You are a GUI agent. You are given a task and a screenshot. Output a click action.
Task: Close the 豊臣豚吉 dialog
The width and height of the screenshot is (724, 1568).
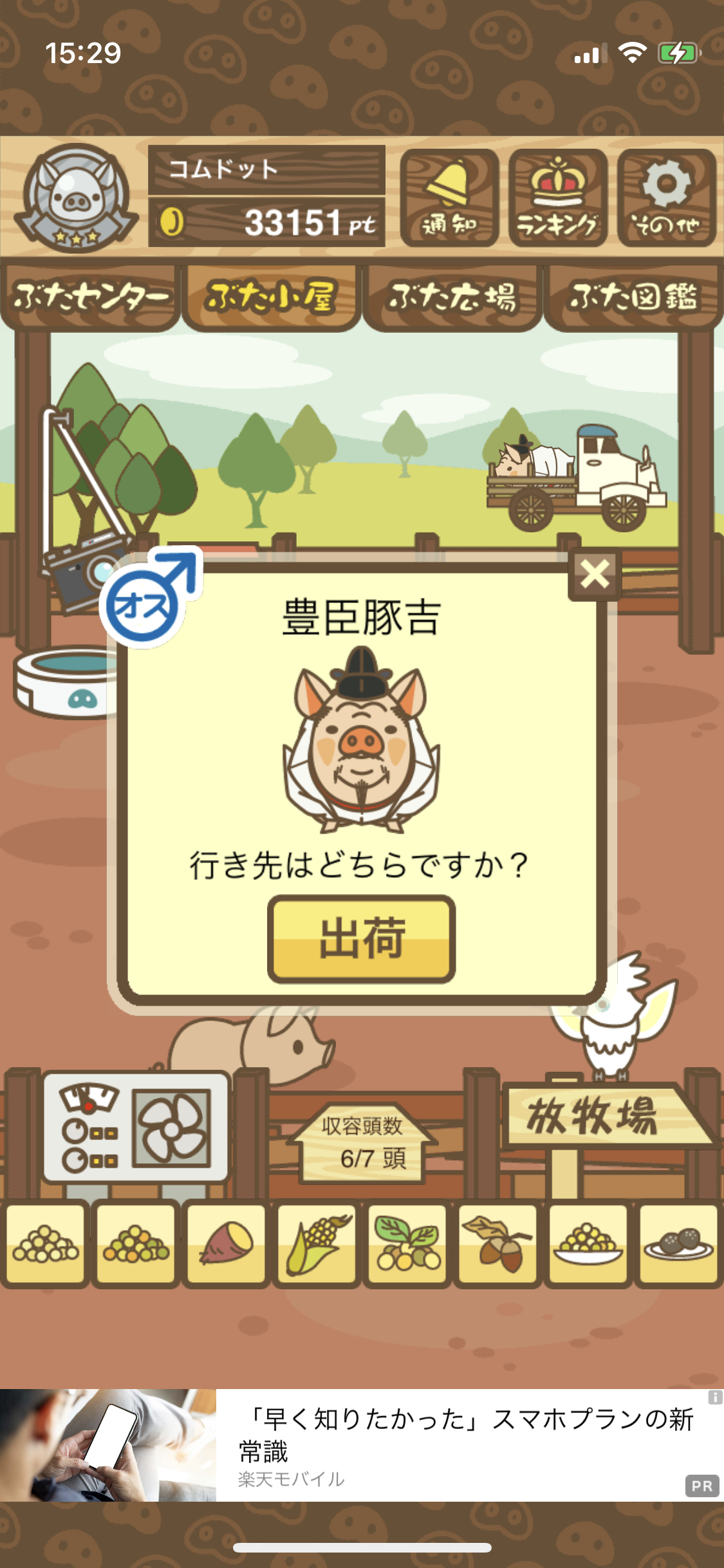595,574
